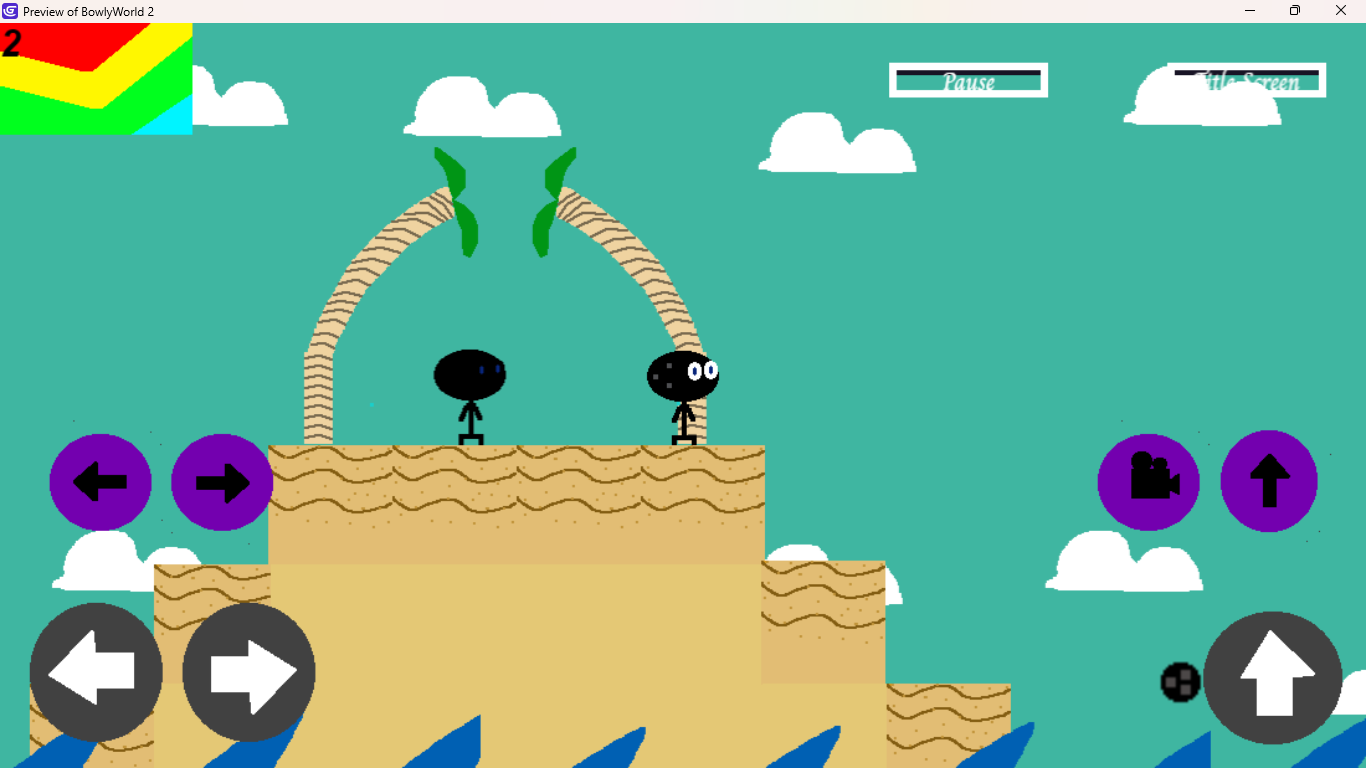Move right with the gray arrow button
1366x768 pixels.
249,672
